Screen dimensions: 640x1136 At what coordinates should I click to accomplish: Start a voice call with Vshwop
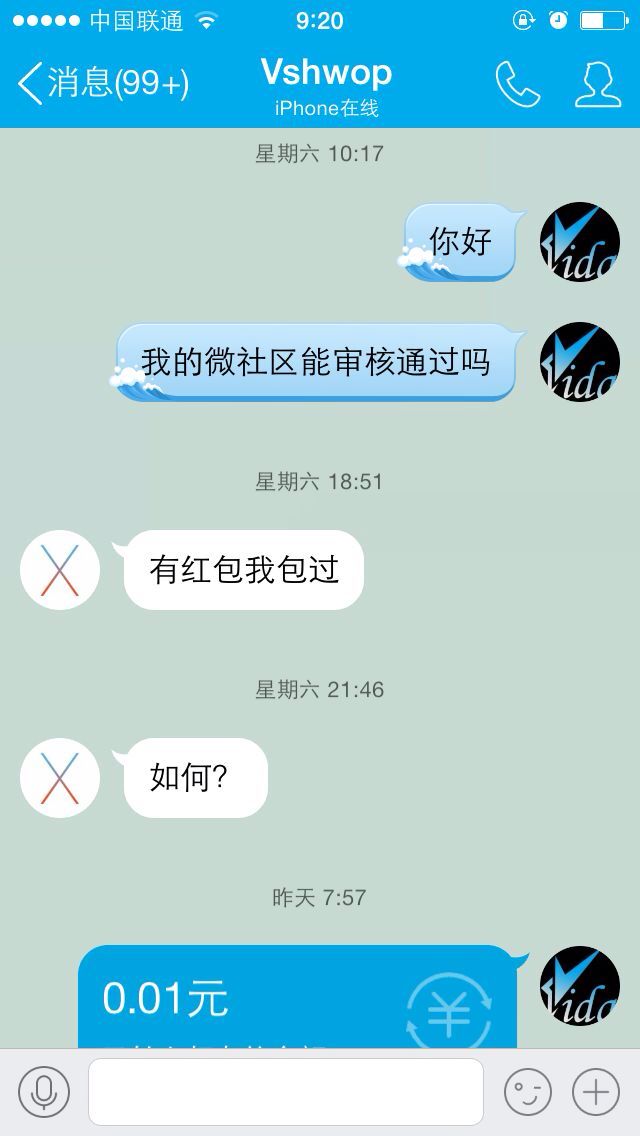click(518, 84)
